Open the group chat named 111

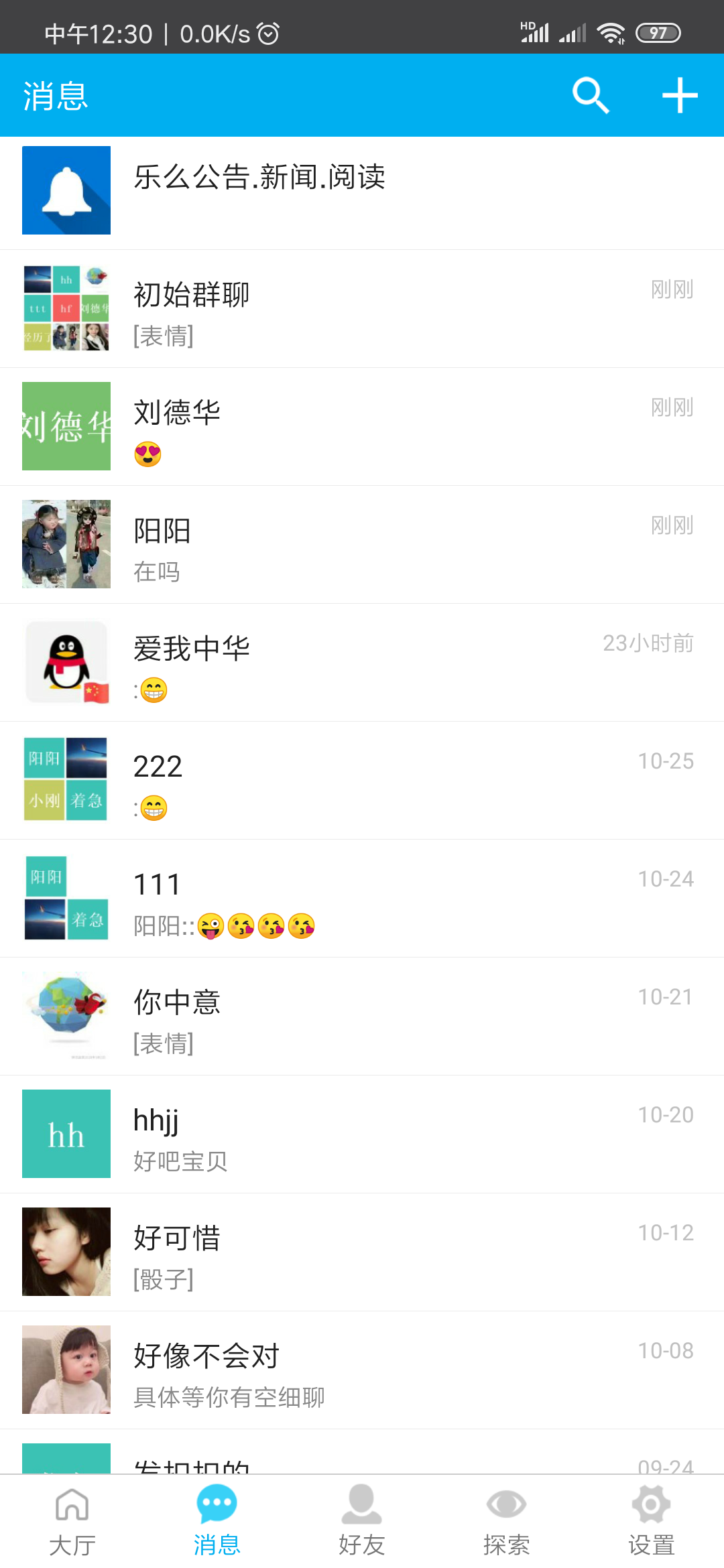pyautogui.click(x=362, y=899)
